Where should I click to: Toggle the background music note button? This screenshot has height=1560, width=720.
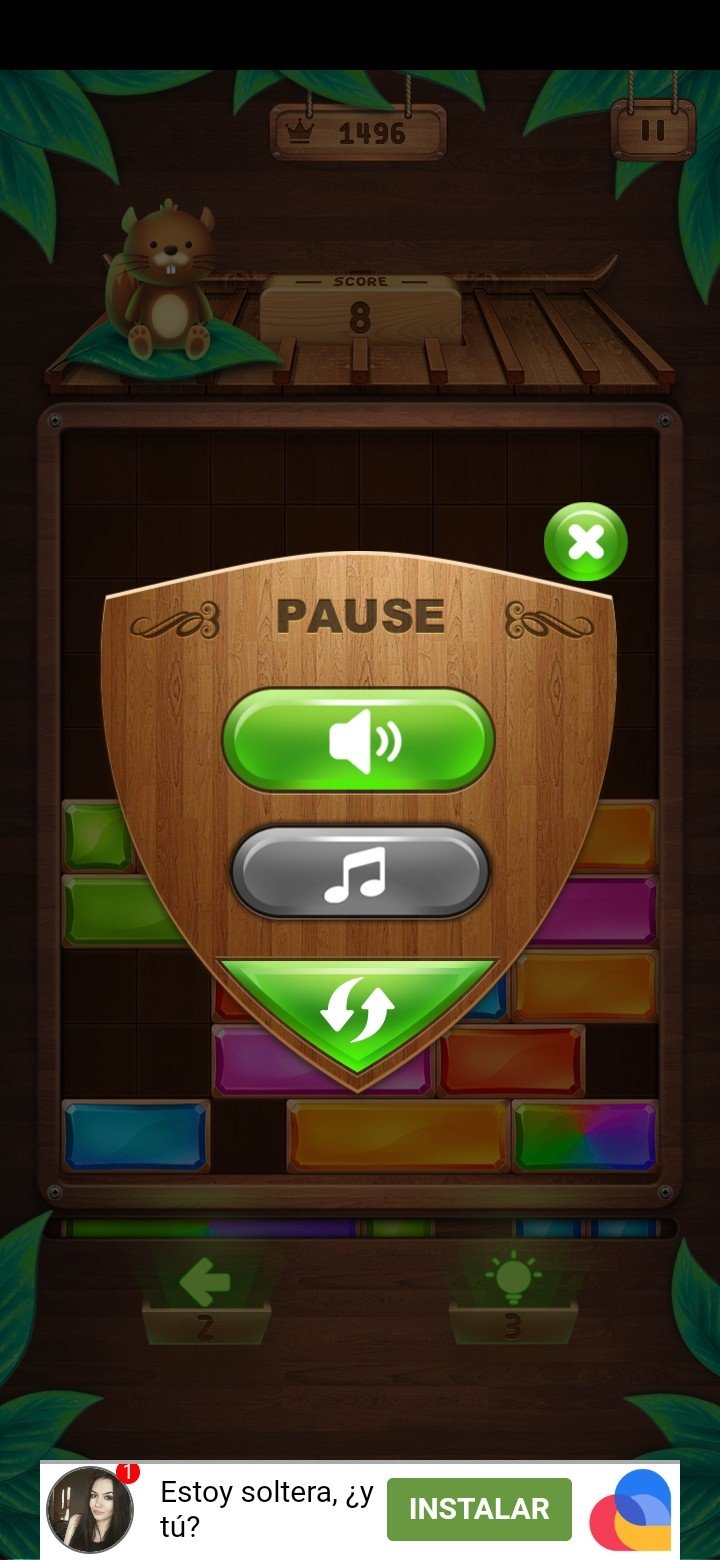tap(360, 872)
